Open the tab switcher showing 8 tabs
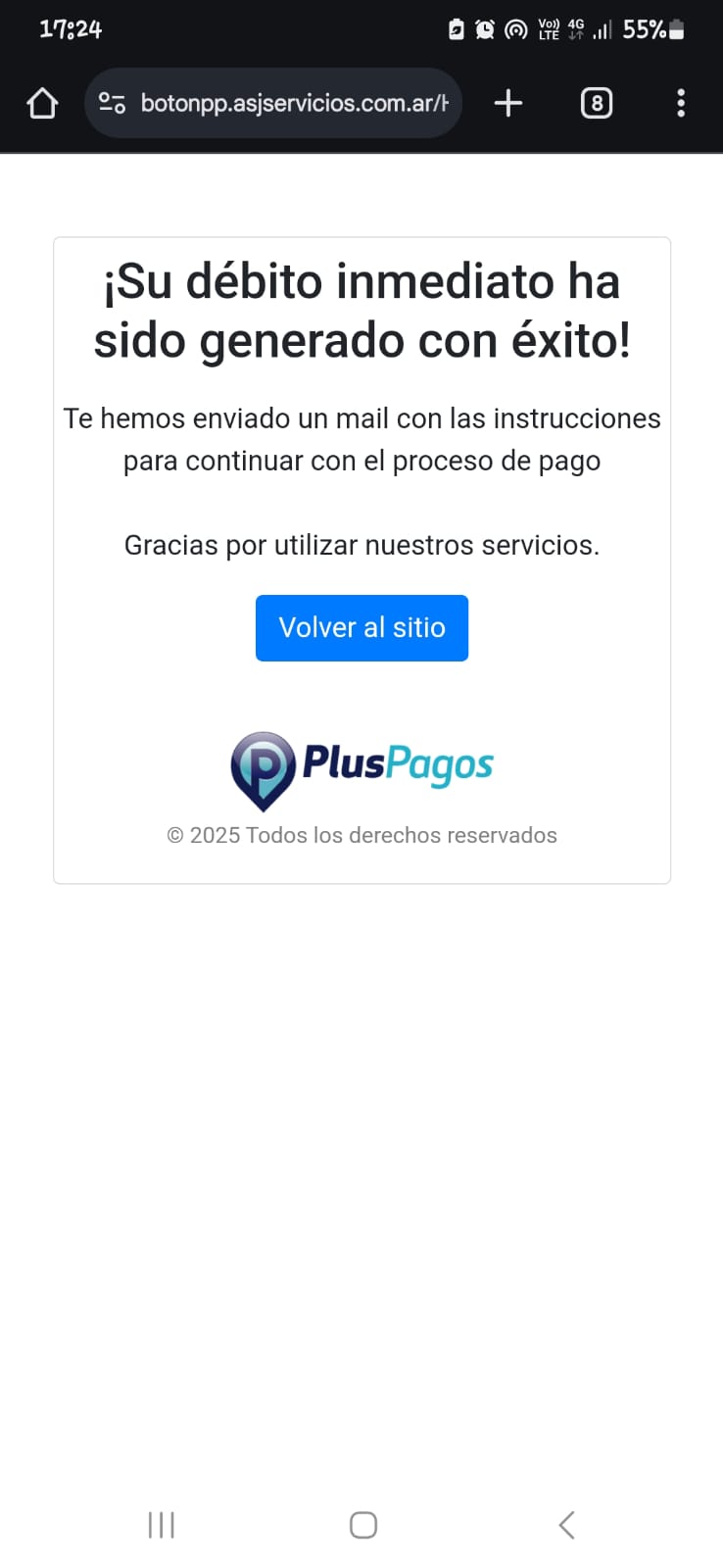This screenshot has height=1568, width=723. click(596, 103)
